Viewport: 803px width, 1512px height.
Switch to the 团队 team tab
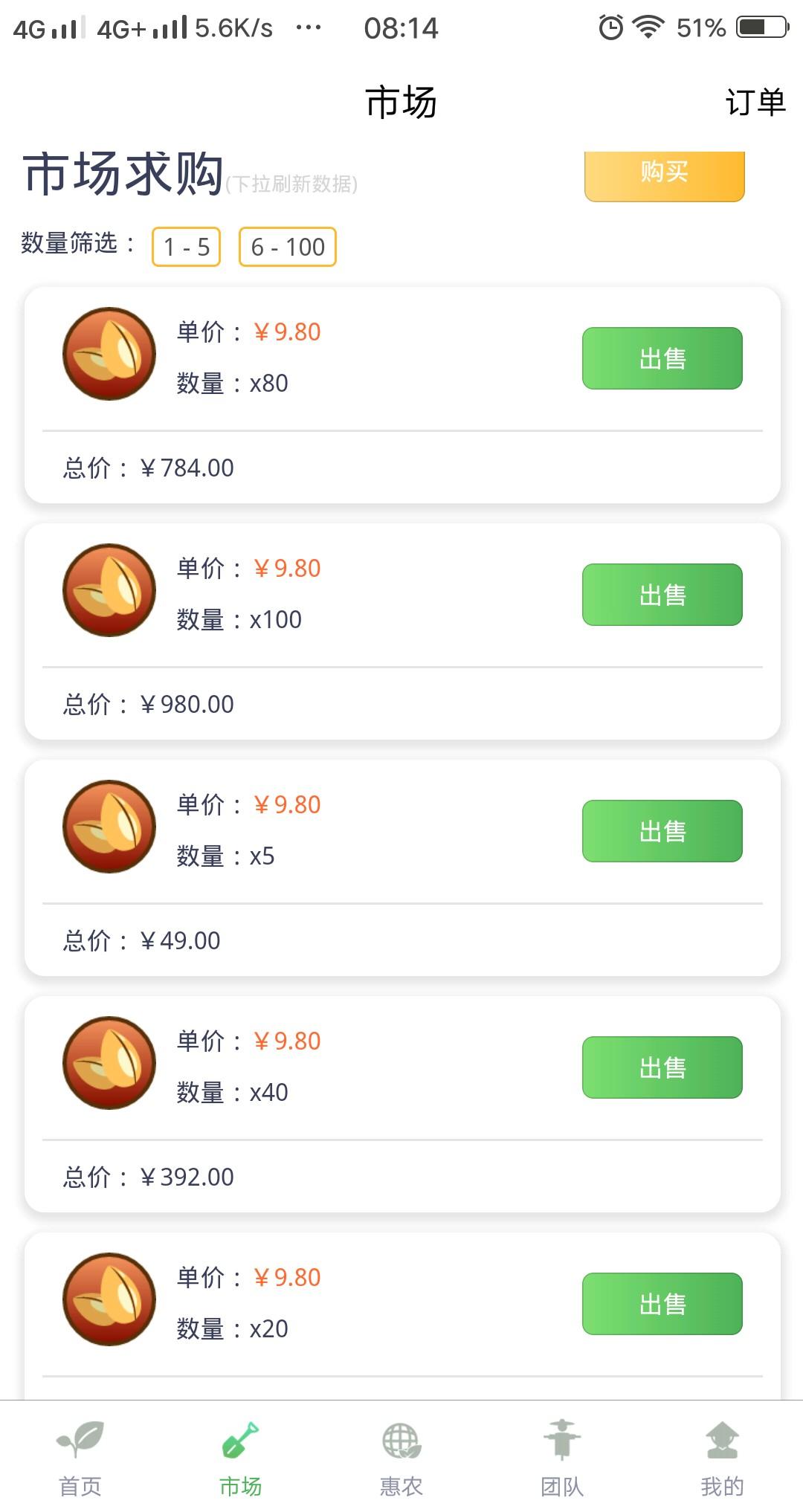pyautogui.click(x=562, y=1458)
